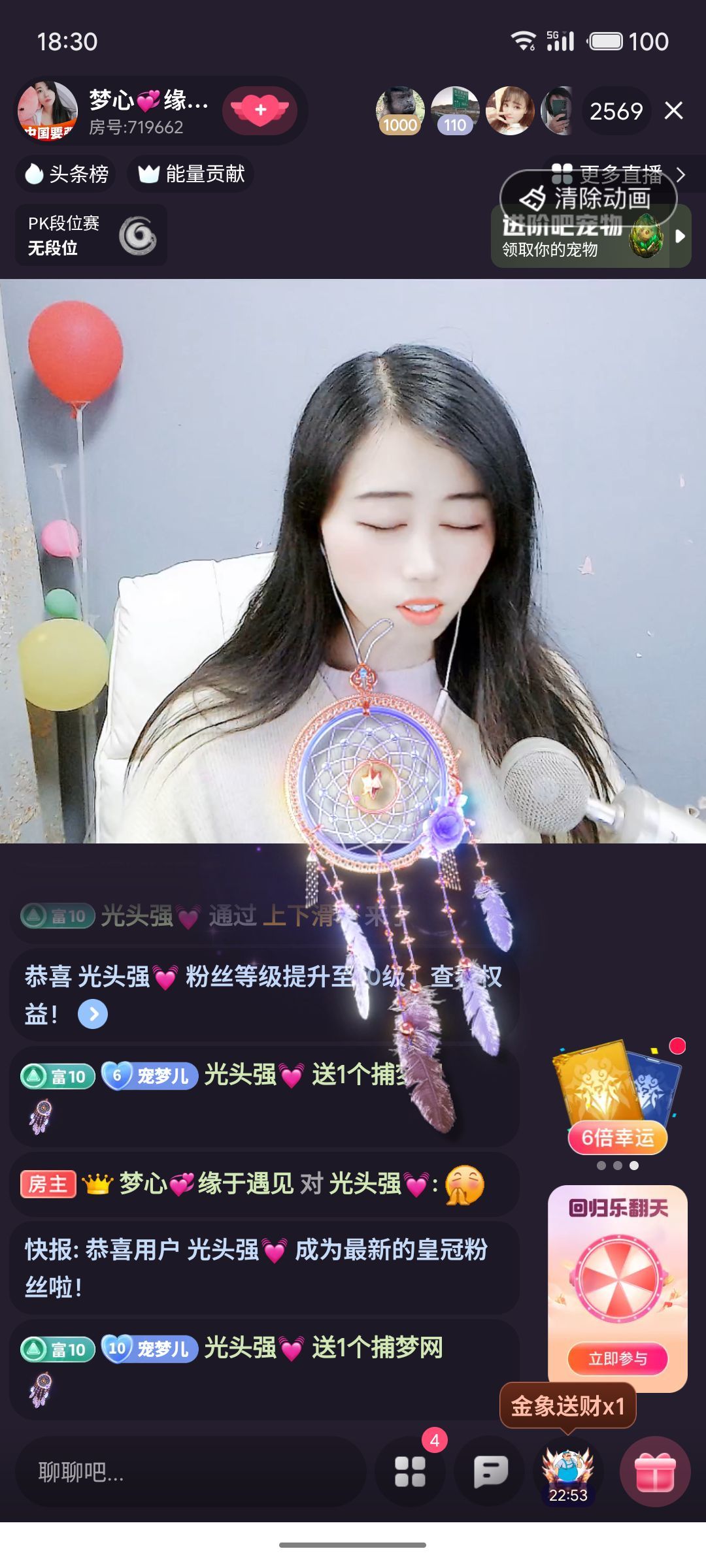Screen dimensions: 706x1568
Task: Open the top viewer avatar with 1000 badge
Action: (x=401, y=111)
